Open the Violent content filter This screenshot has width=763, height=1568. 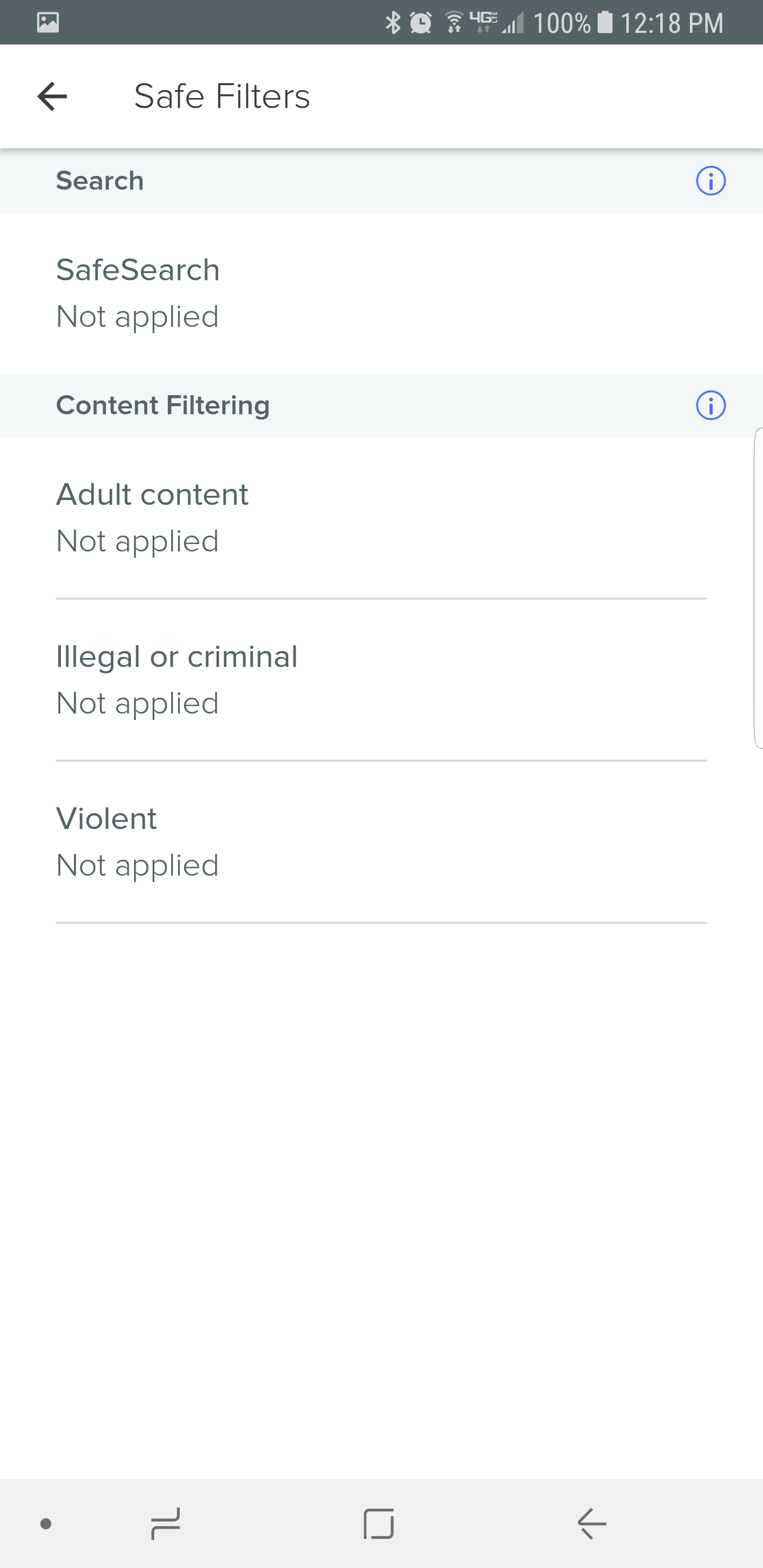[x=381, y=842]
